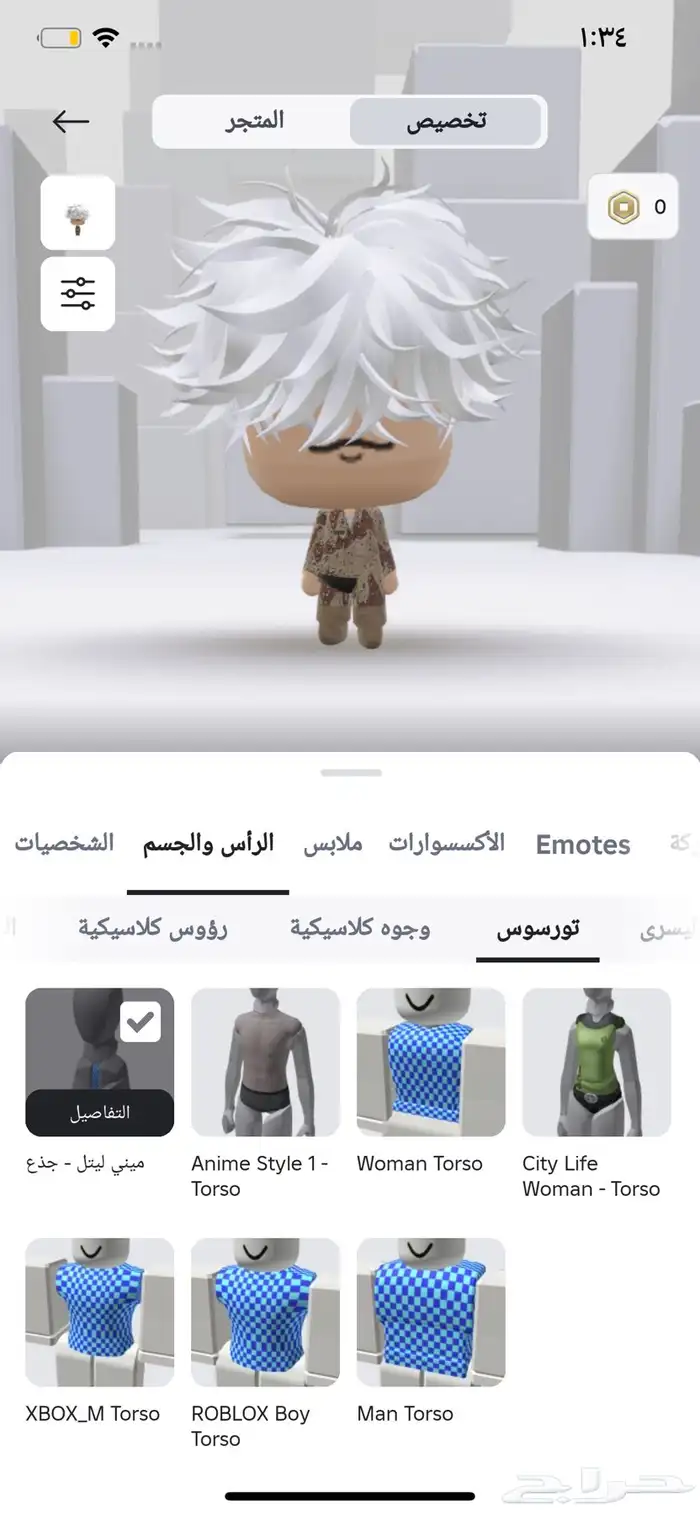Choose the Man Torso item

click(x=431, y=1312)
